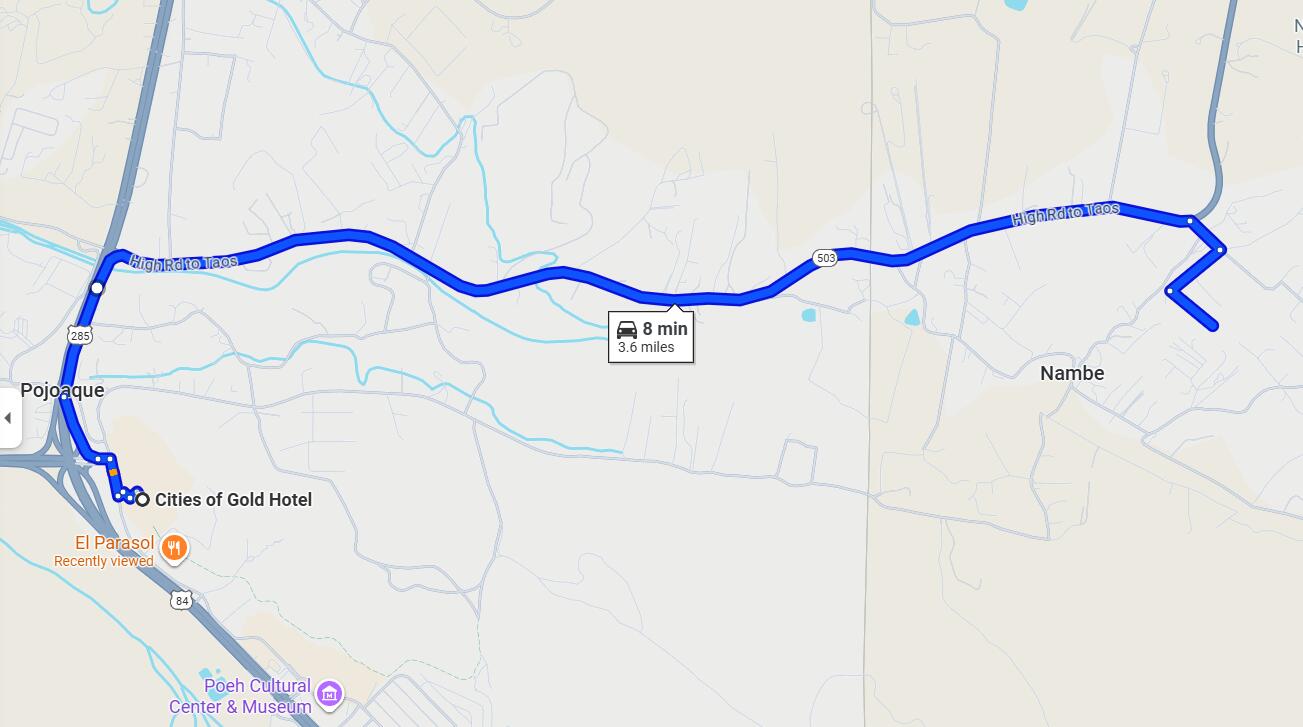1303x727 pixels.
Task: Open the El Parasol restaurant pin
Action: point(175,547)
